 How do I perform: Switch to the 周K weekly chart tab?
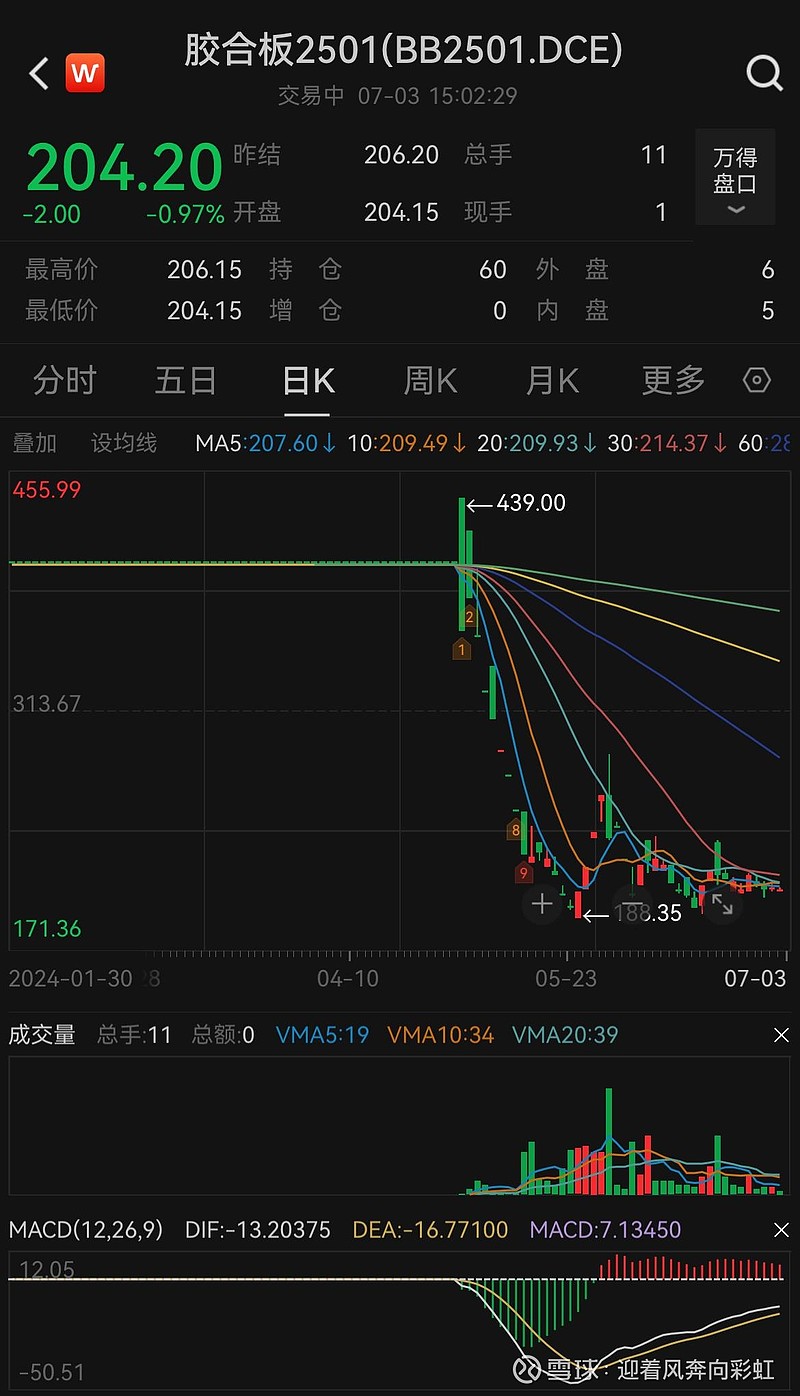pyautogui.click(x=429, y=380)
